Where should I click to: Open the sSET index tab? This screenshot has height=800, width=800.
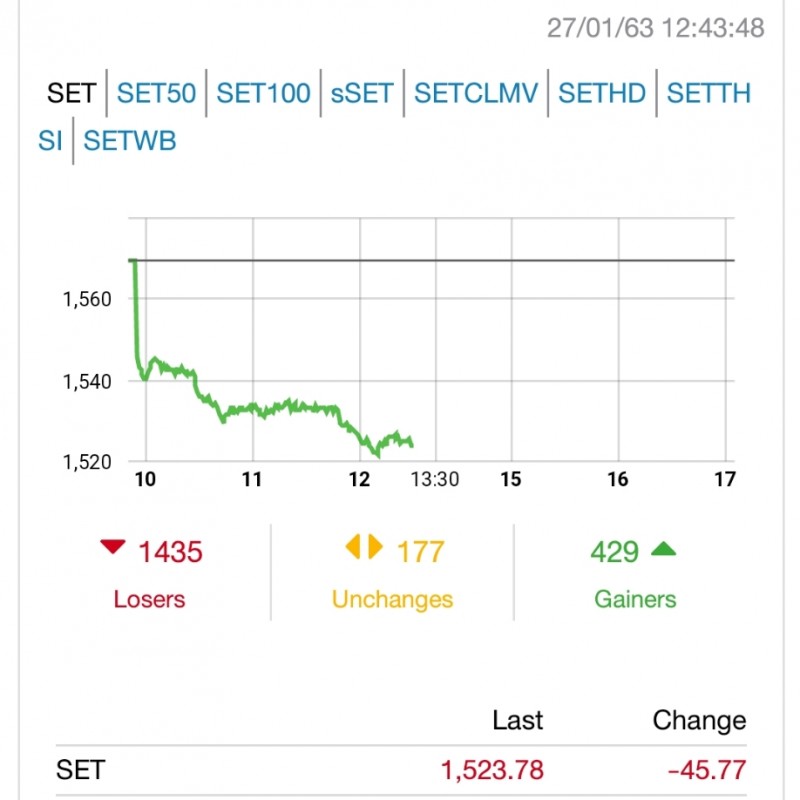coord(362,94)
